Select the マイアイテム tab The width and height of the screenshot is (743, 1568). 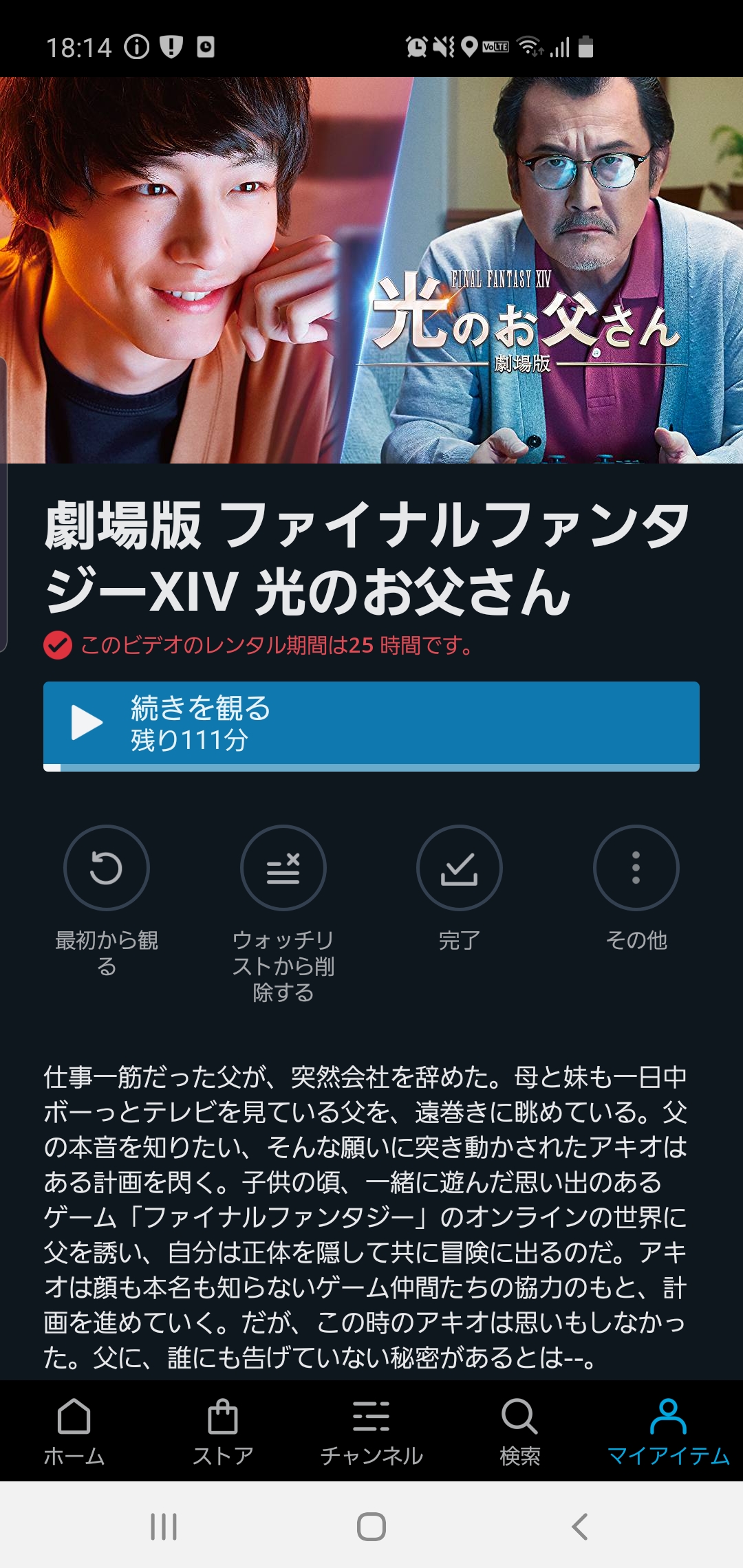tap(669, 1432)
